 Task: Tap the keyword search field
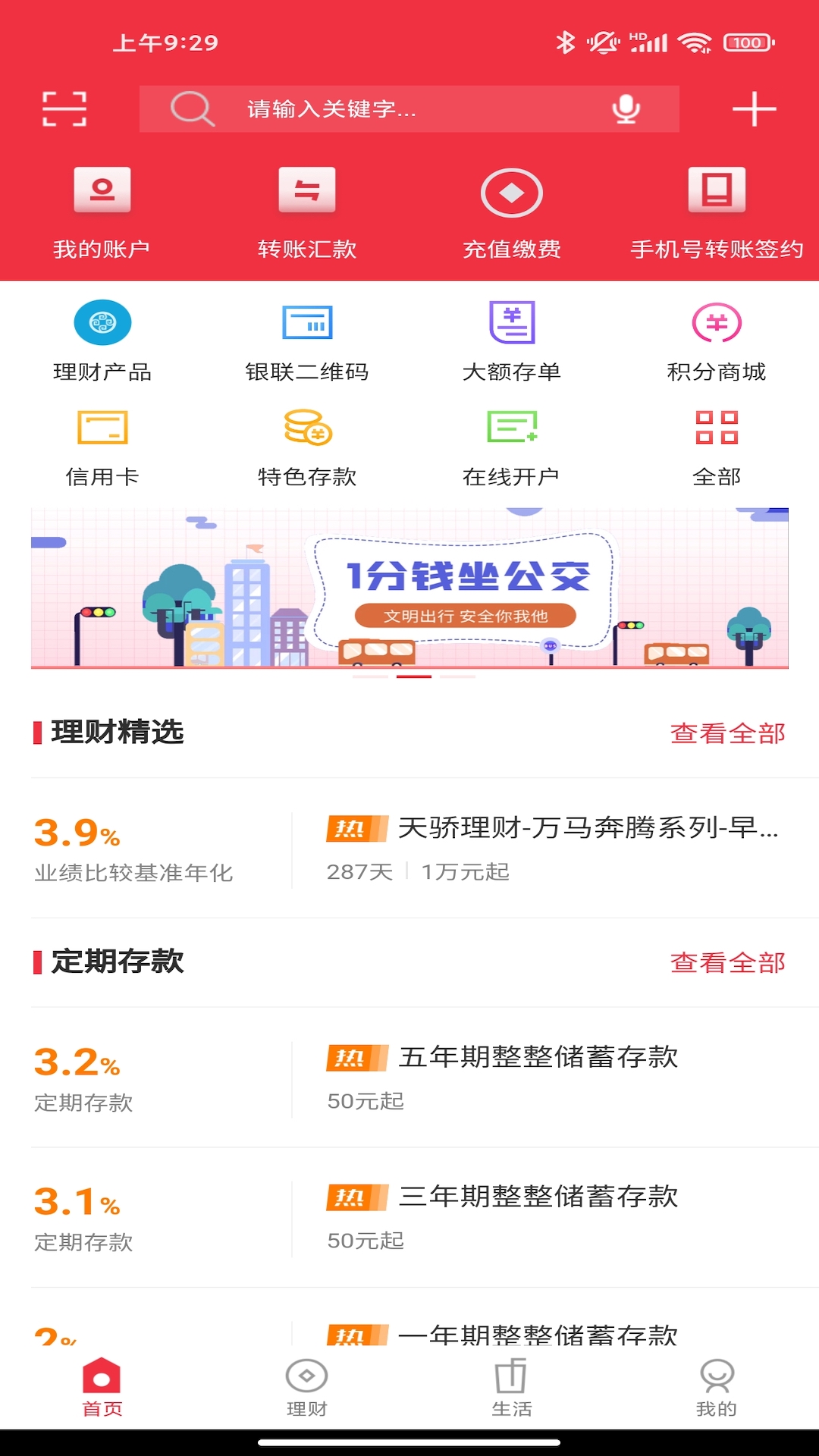coord(409,108)
